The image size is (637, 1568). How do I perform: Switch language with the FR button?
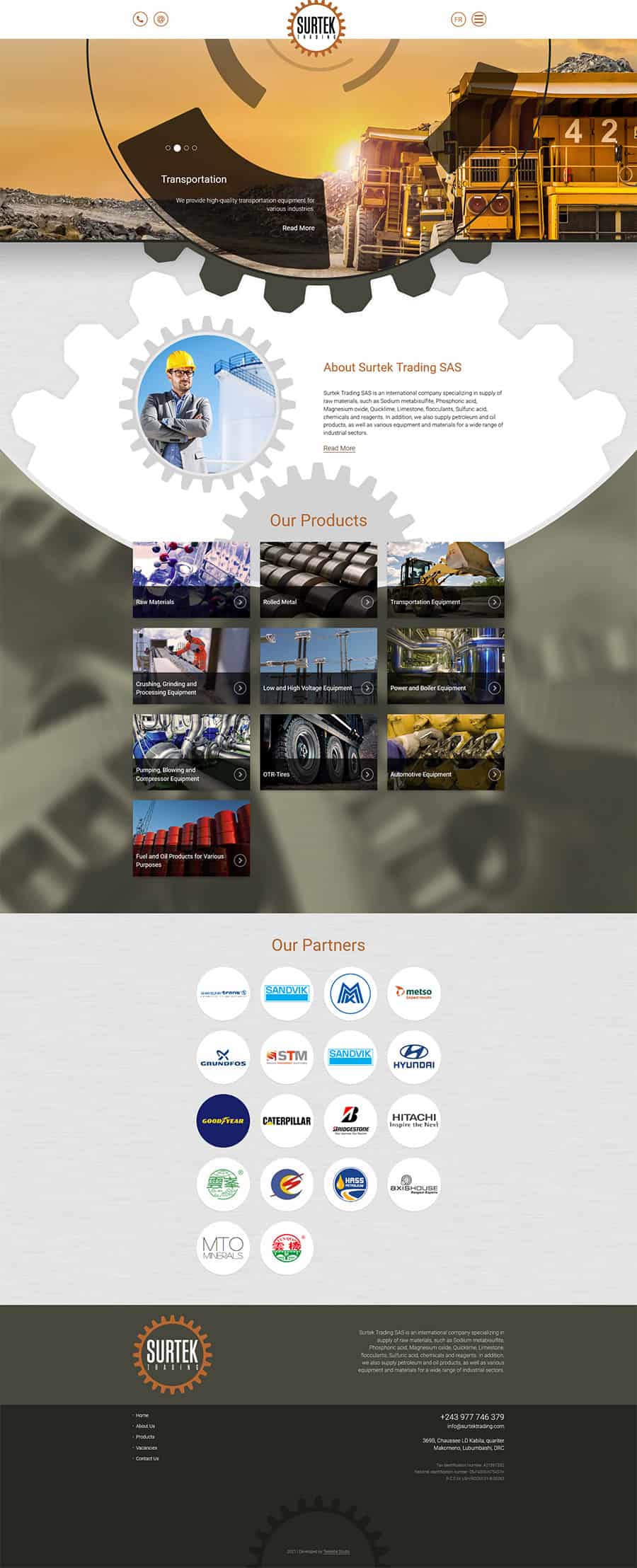pyautogui.click(x=458, y=19)
